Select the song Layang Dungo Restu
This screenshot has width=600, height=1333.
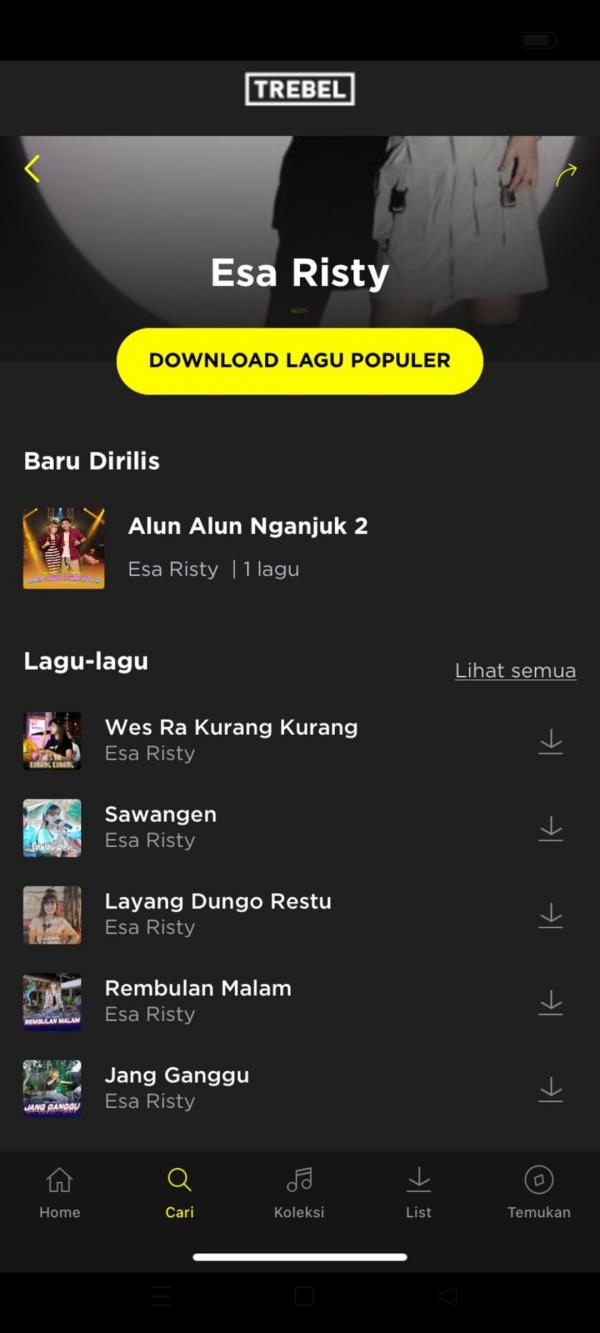click(x=218, y=902)
